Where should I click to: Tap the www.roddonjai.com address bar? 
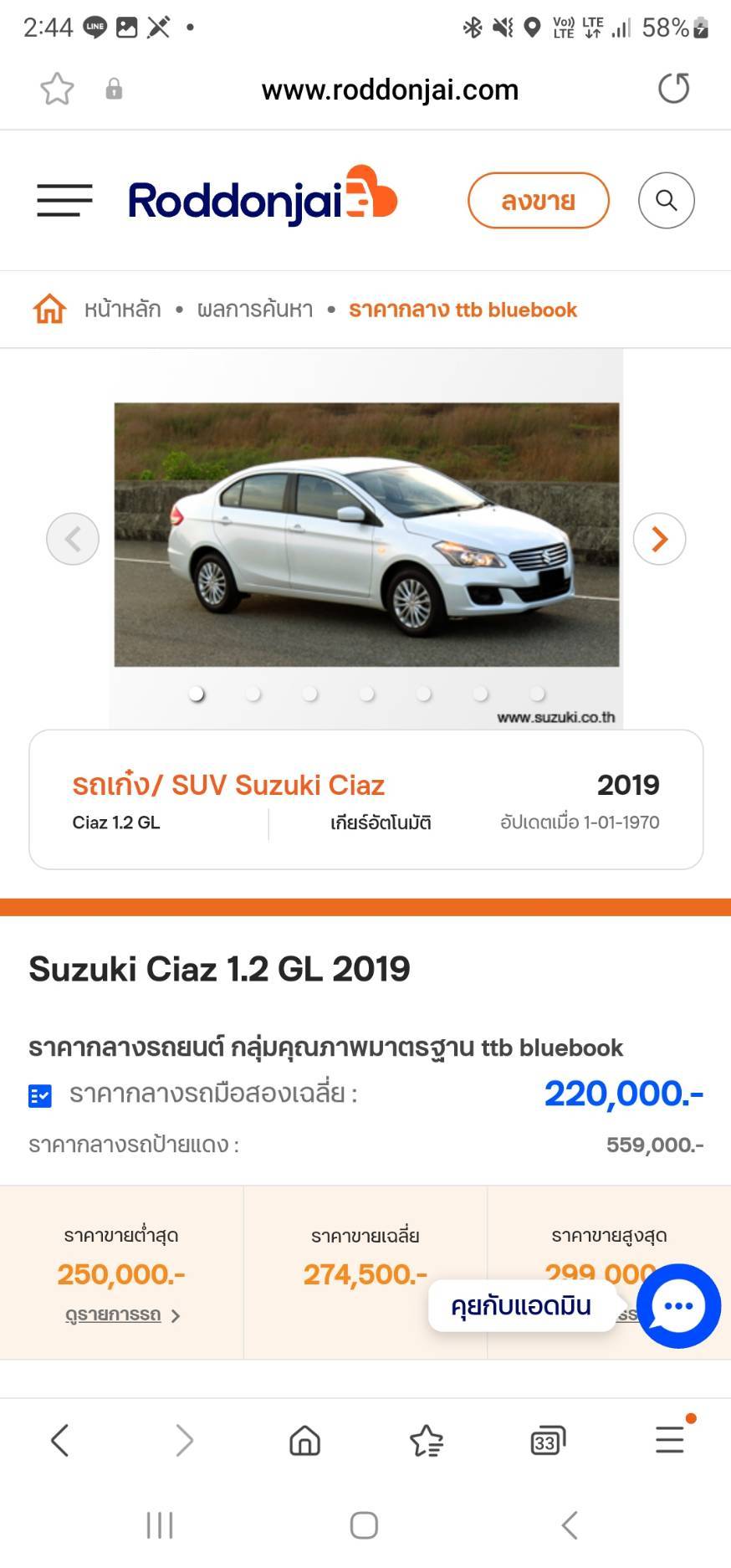tap(390, 90)
